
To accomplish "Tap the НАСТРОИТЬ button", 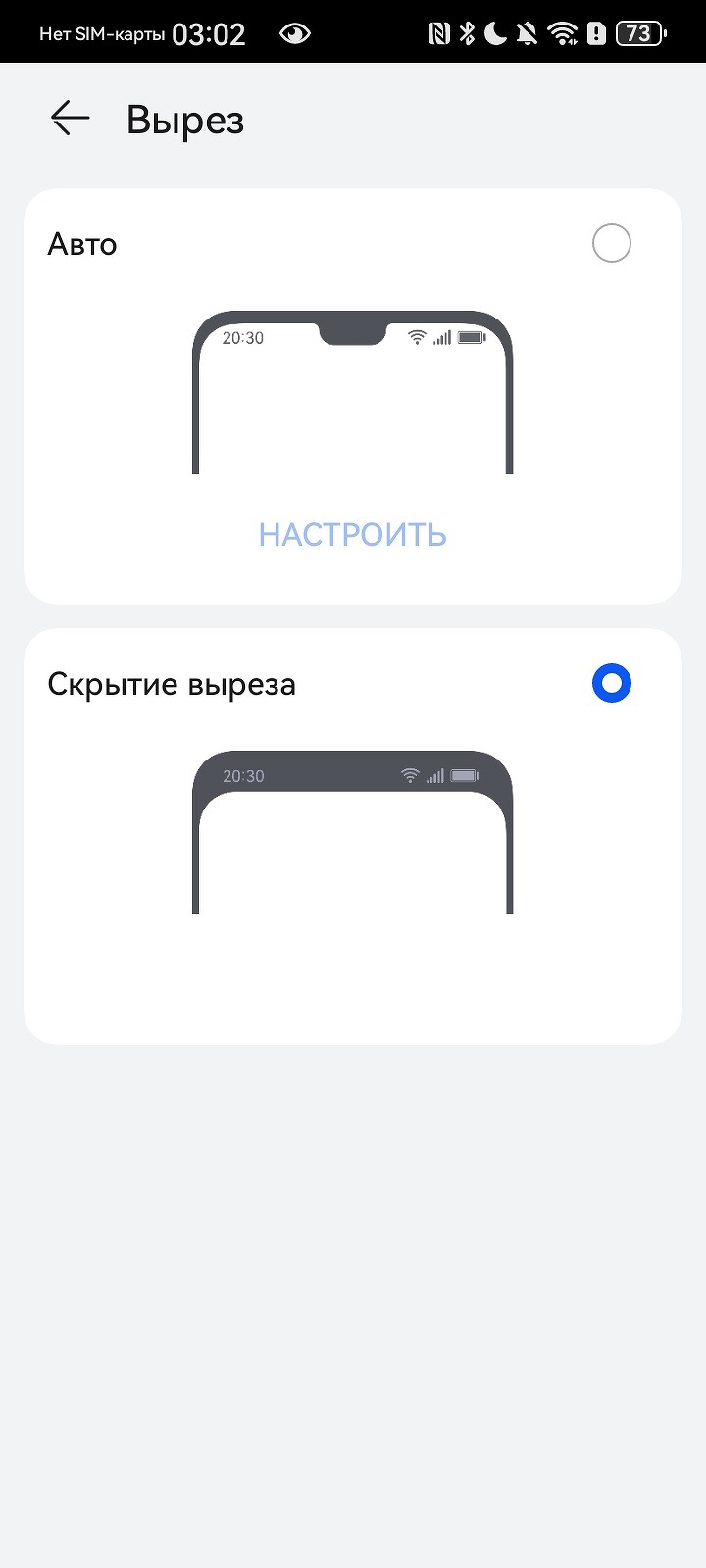I will [x=352, y=535].
